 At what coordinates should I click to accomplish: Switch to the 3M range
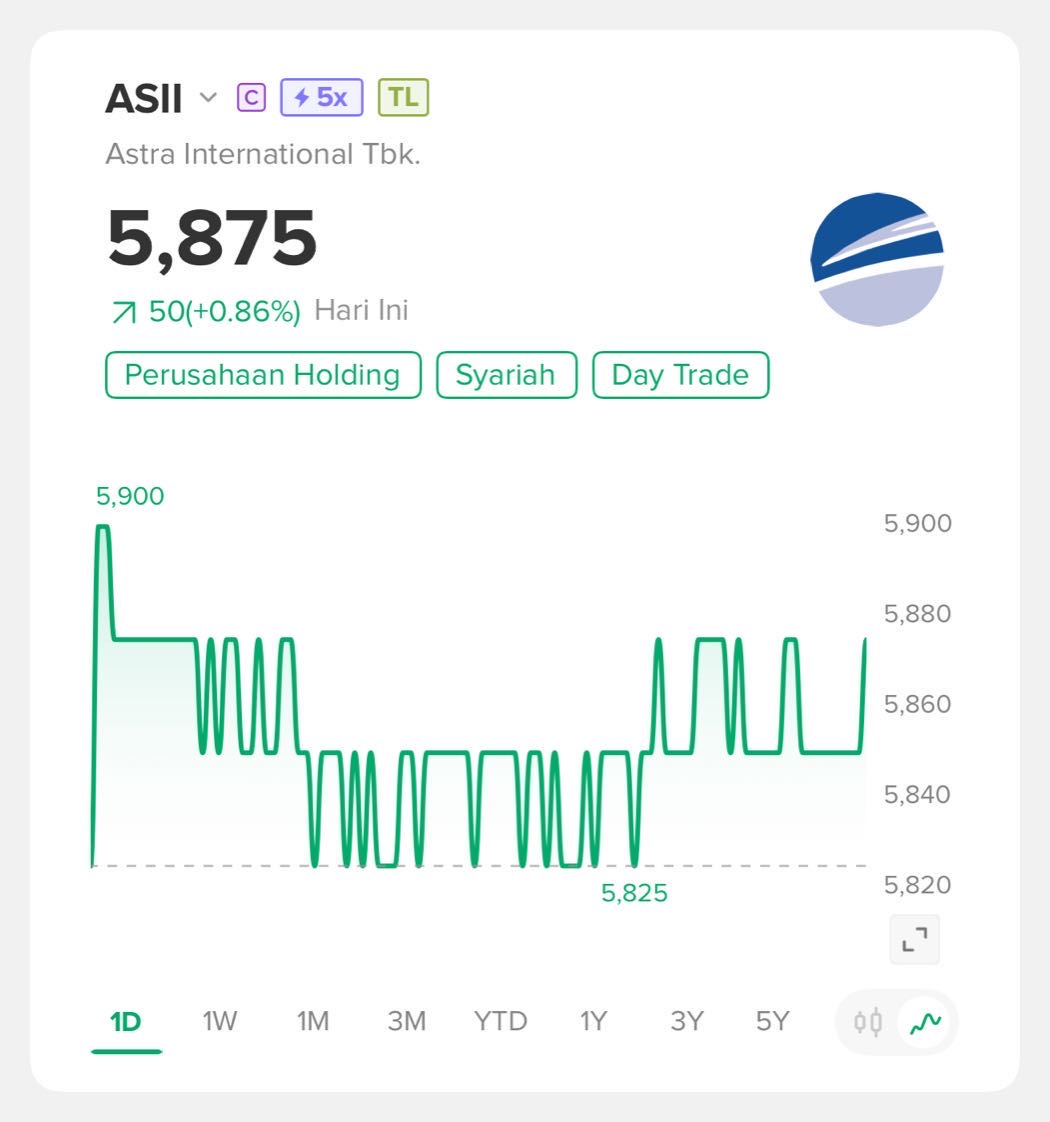[406, 1021]
